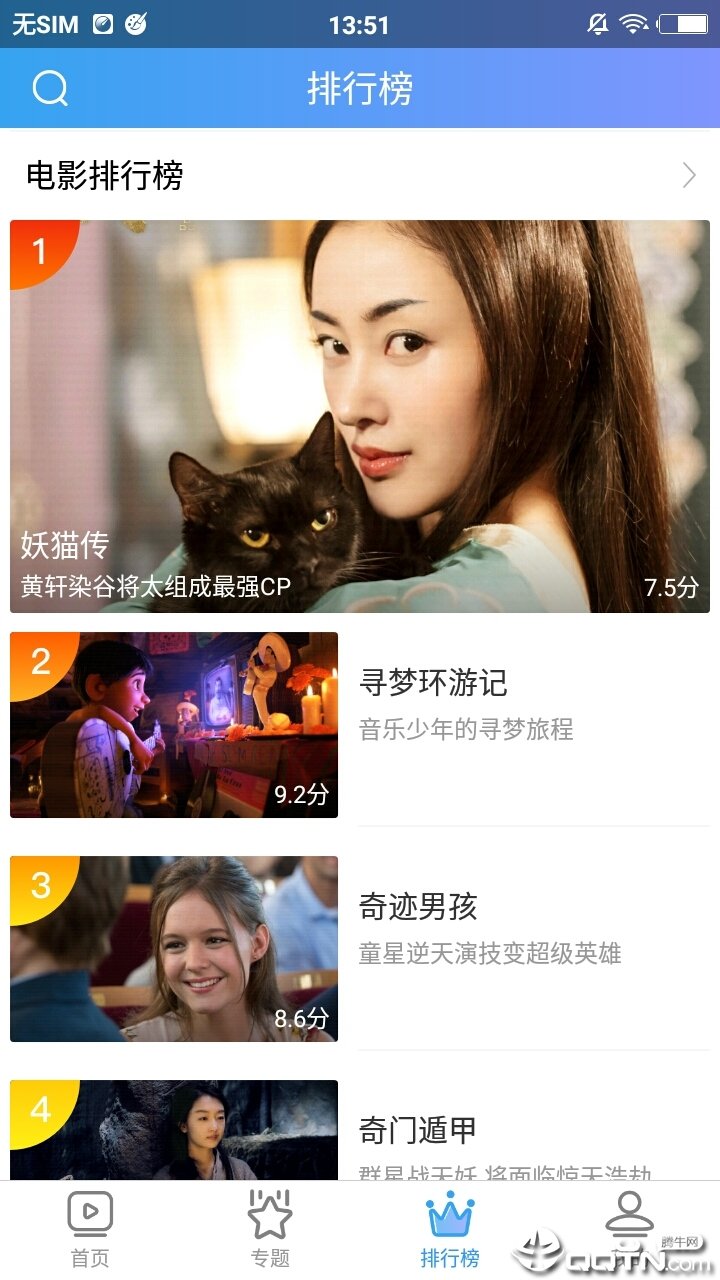Open the search icon in the header
720x1280 pixels.
pos(50,88)
